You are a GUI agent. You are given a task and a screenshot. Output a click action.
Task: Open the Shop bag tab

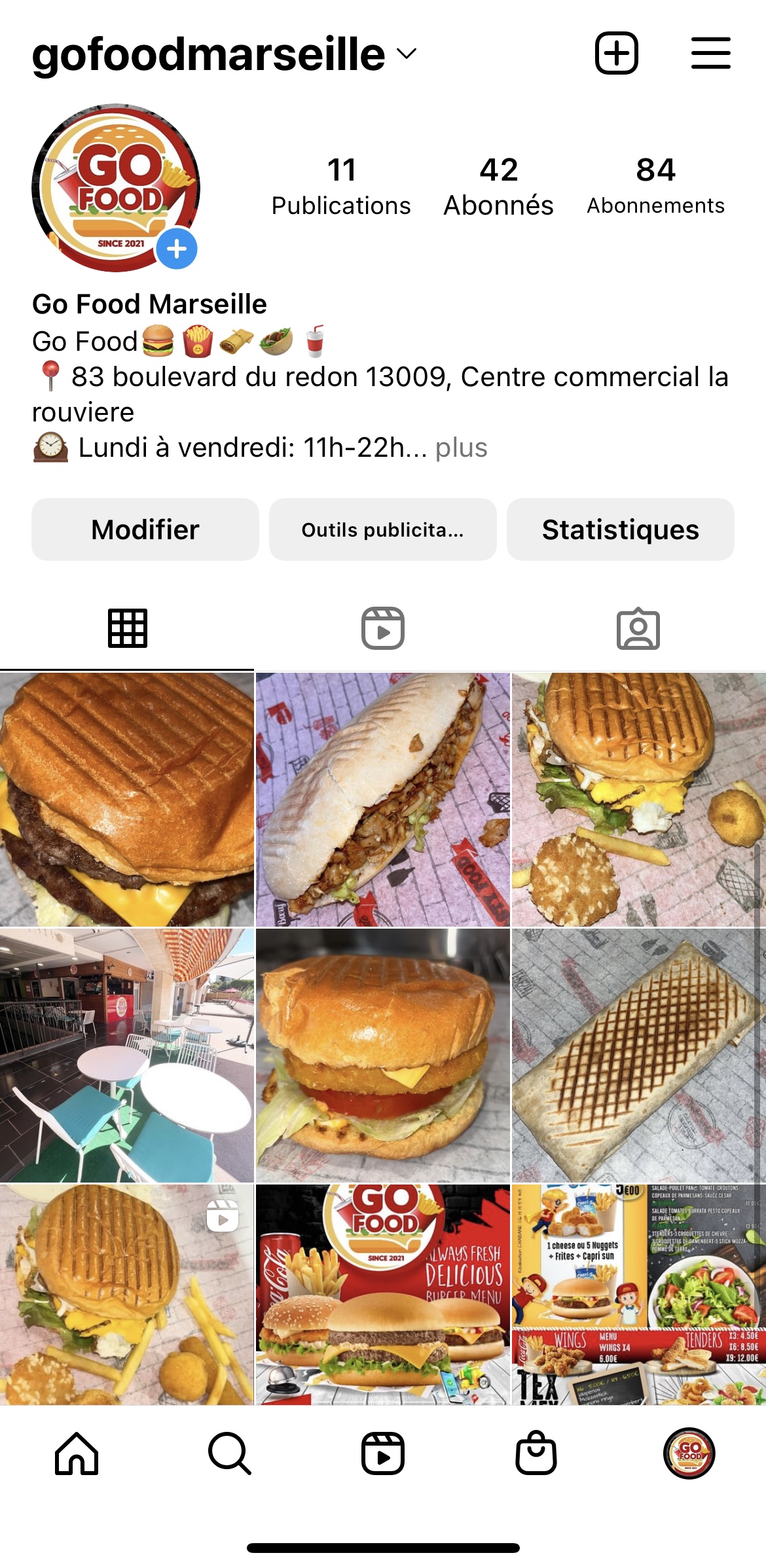536,1453
